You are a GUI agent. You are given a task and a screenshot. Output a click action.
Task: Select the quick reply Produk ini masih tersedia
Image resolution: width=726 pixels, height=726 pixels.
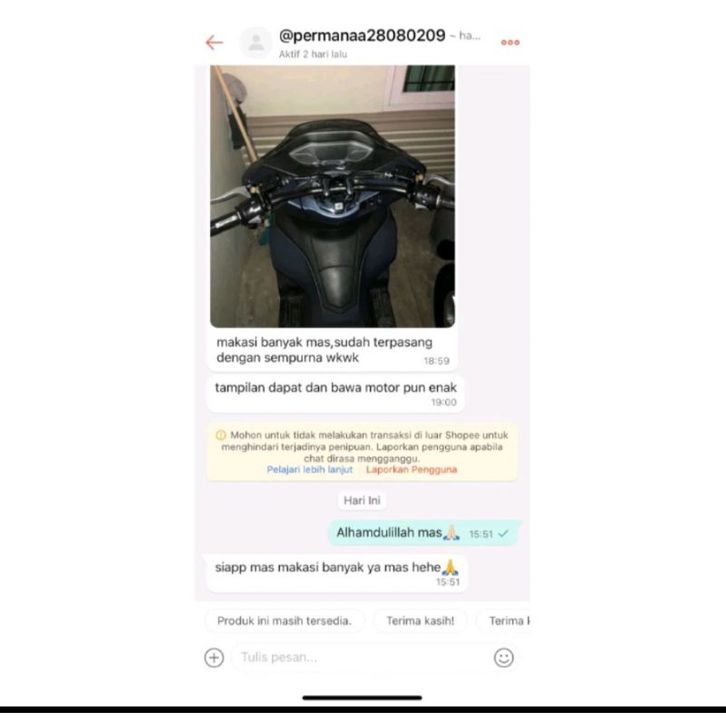285,621
